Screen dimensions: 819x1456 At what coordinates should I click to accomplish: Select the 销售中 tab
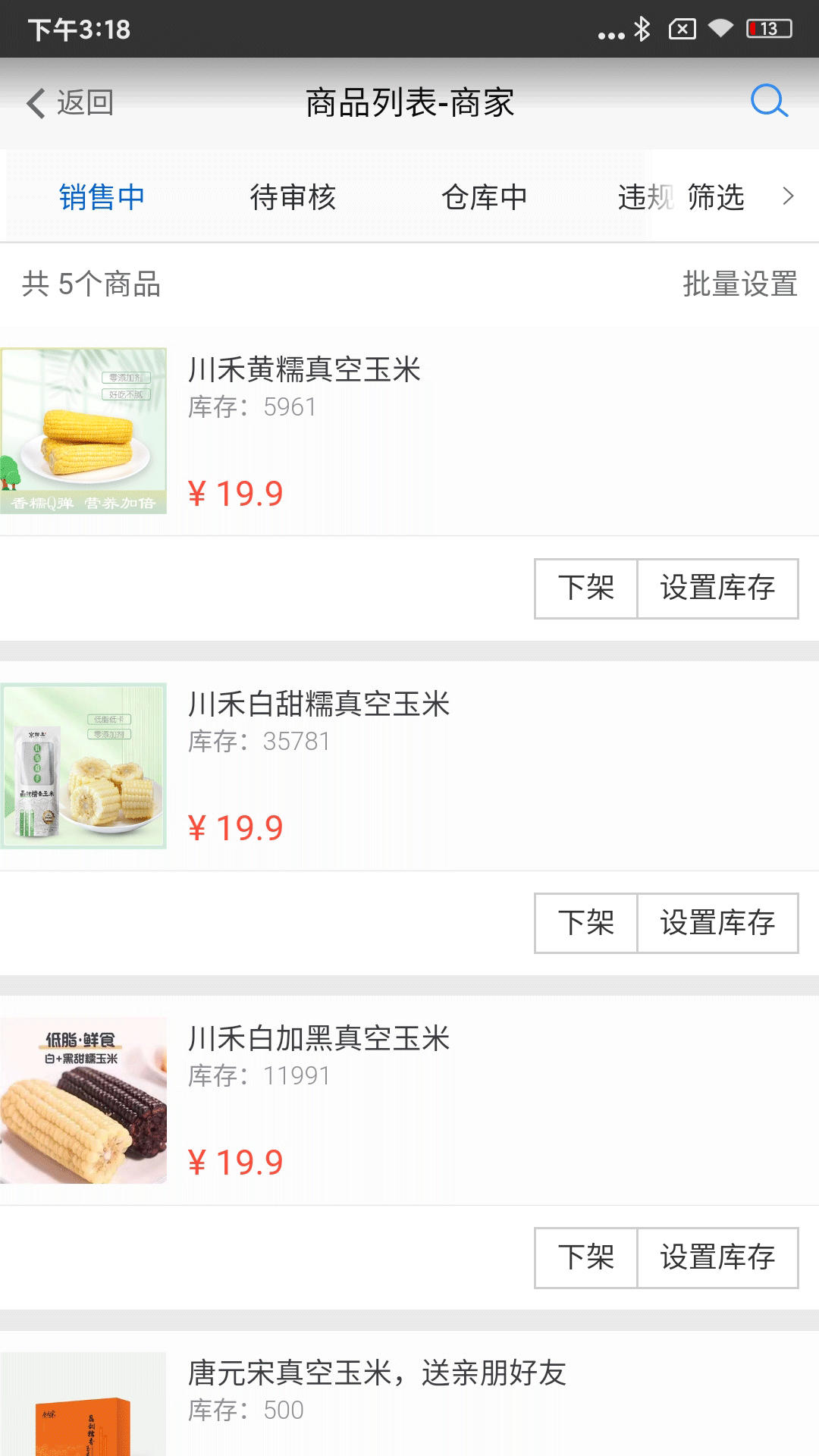(x=103, y=196)
